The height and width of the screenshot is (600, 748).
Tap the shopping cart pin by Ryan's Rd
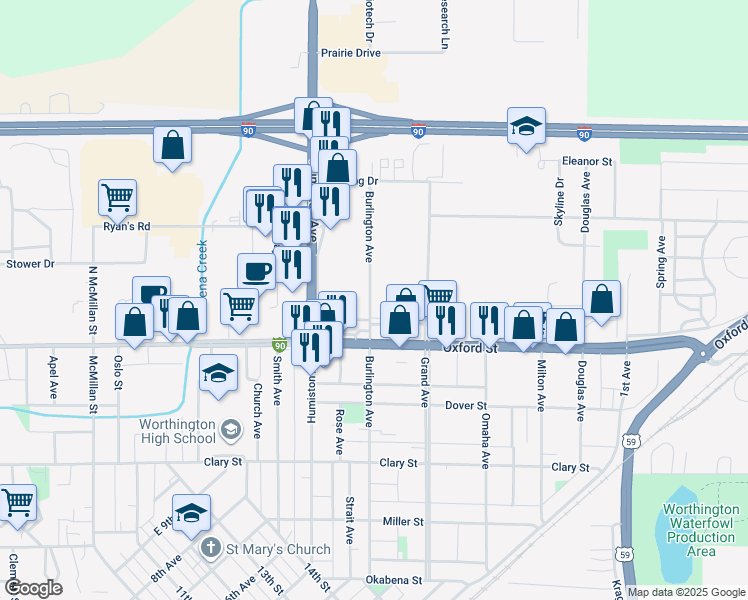118,197
